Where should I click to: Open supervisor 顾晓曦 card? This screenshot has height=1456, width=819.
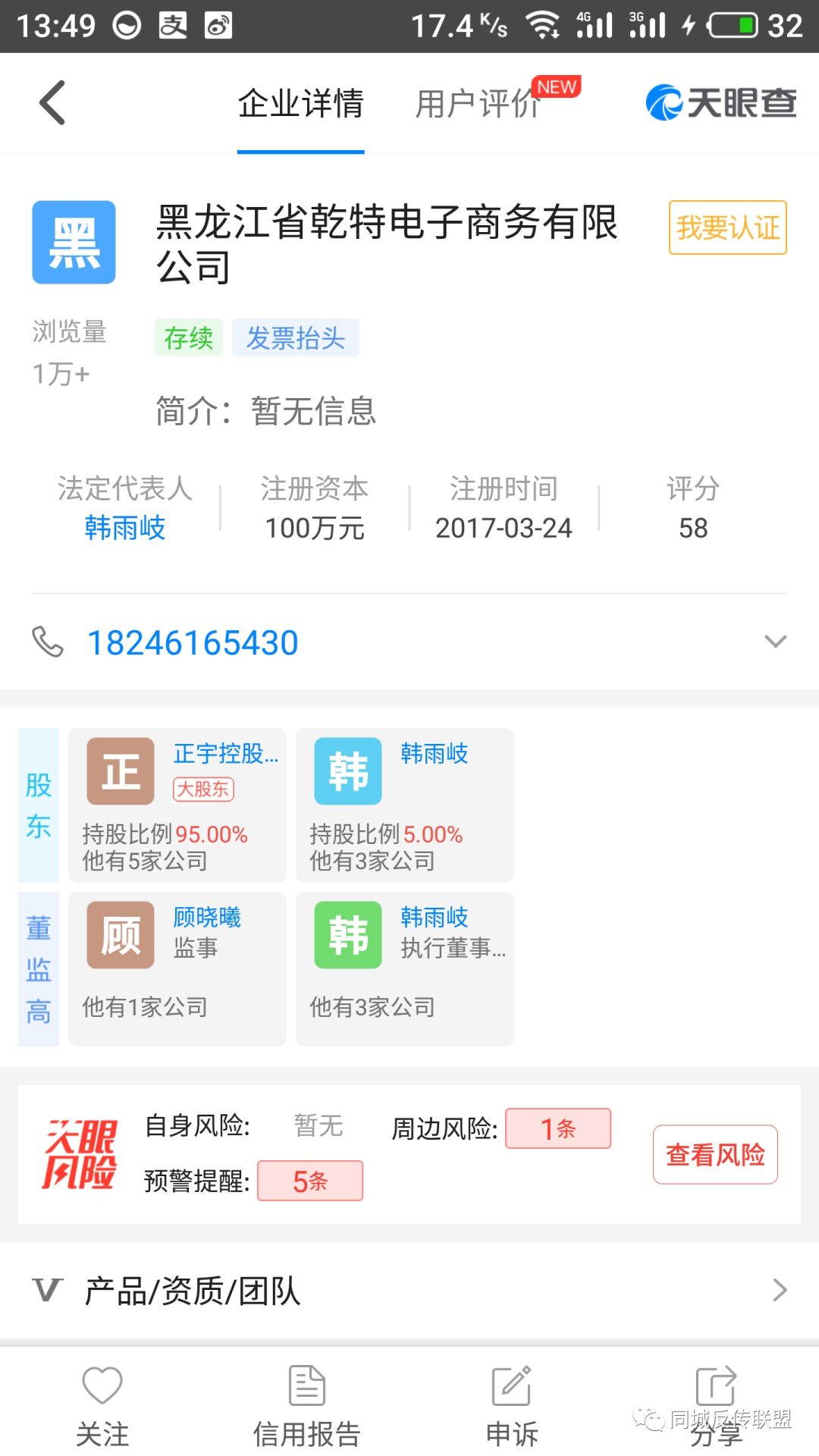coord(177,969)
